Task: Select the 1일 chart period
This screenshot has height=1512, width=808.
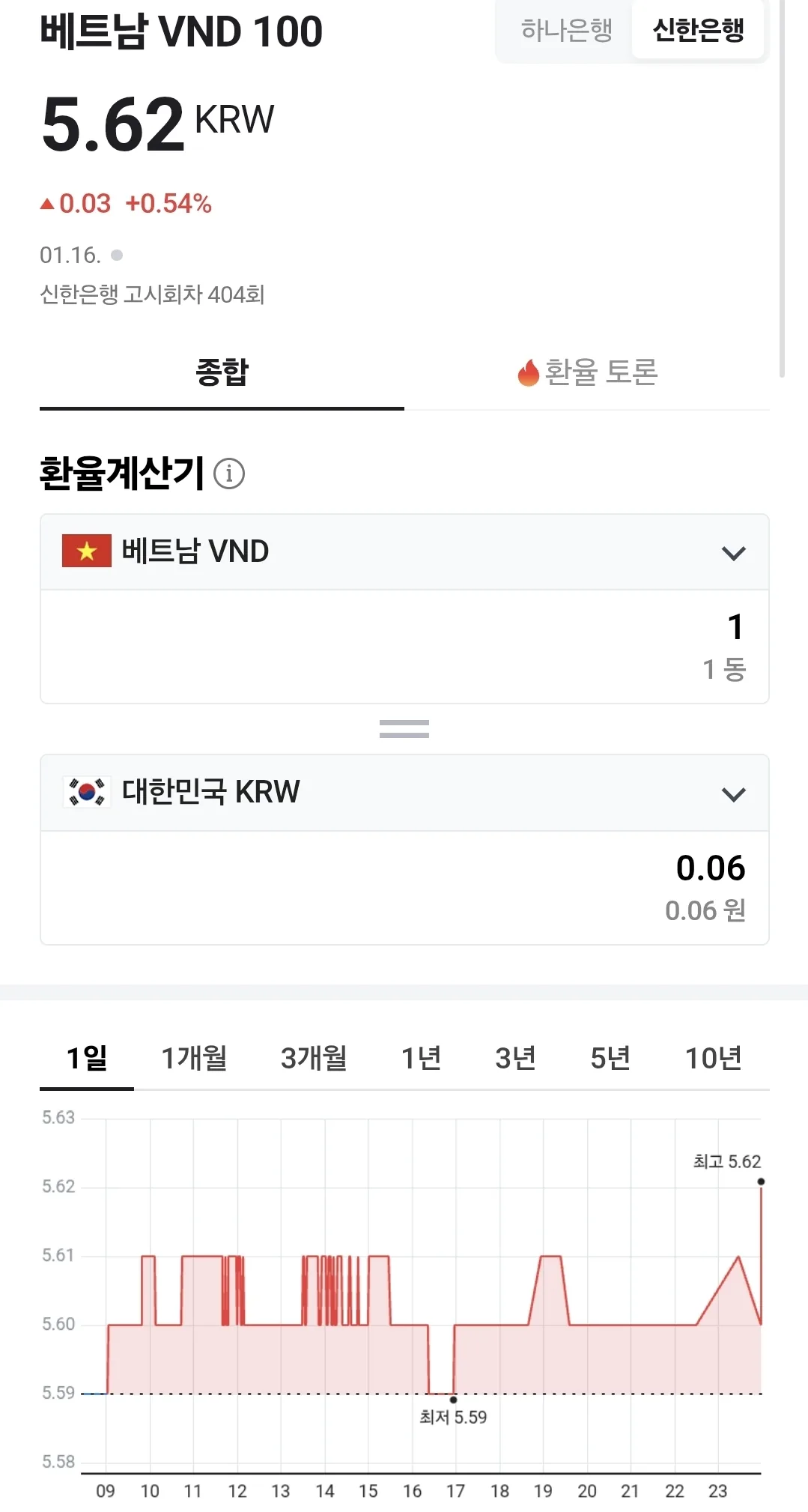Action: pos(87,1058)
